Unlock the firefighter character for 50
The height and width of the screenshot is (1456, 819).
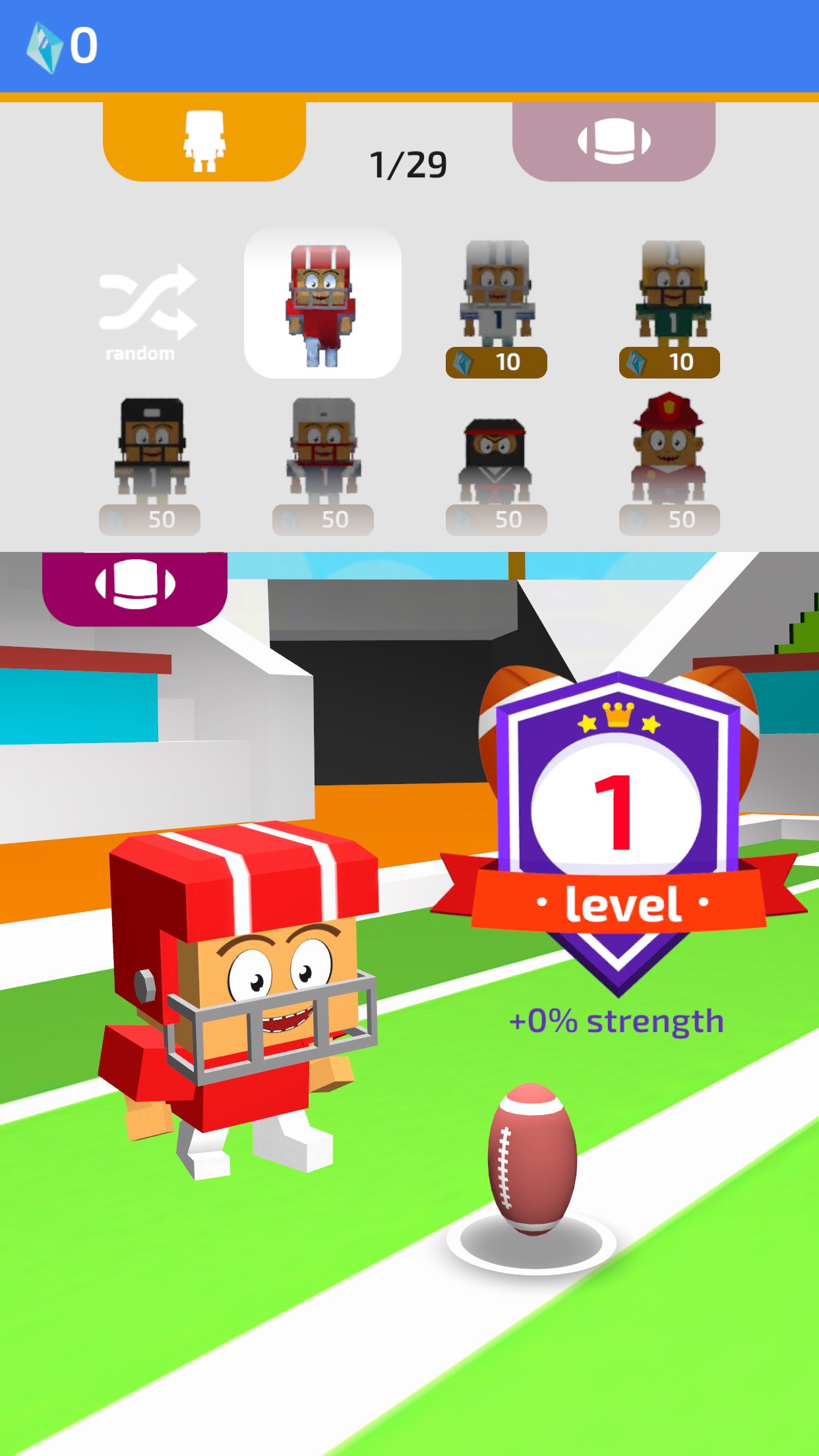[x=669, y=466]
